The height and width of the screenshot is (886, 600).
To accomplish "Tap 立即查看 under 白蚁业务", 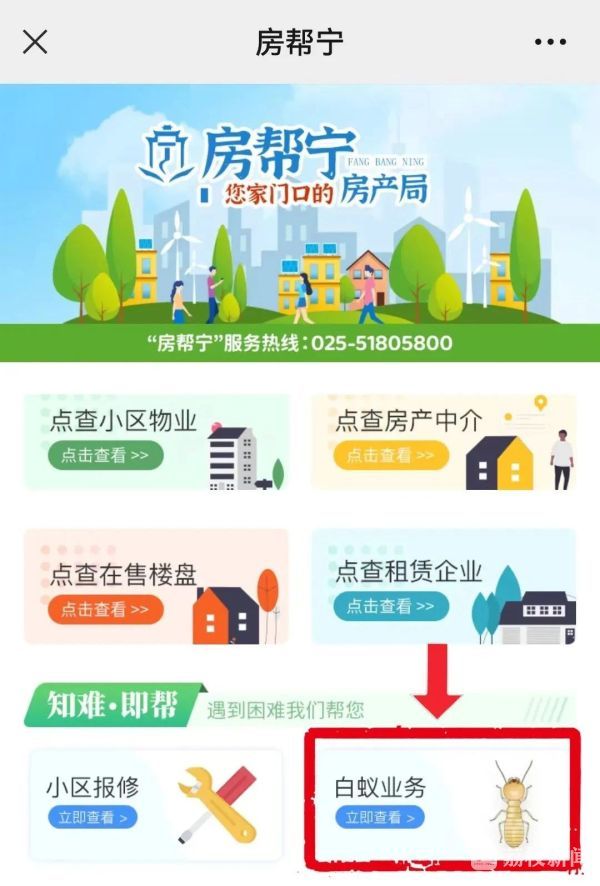I will [379, 818].
